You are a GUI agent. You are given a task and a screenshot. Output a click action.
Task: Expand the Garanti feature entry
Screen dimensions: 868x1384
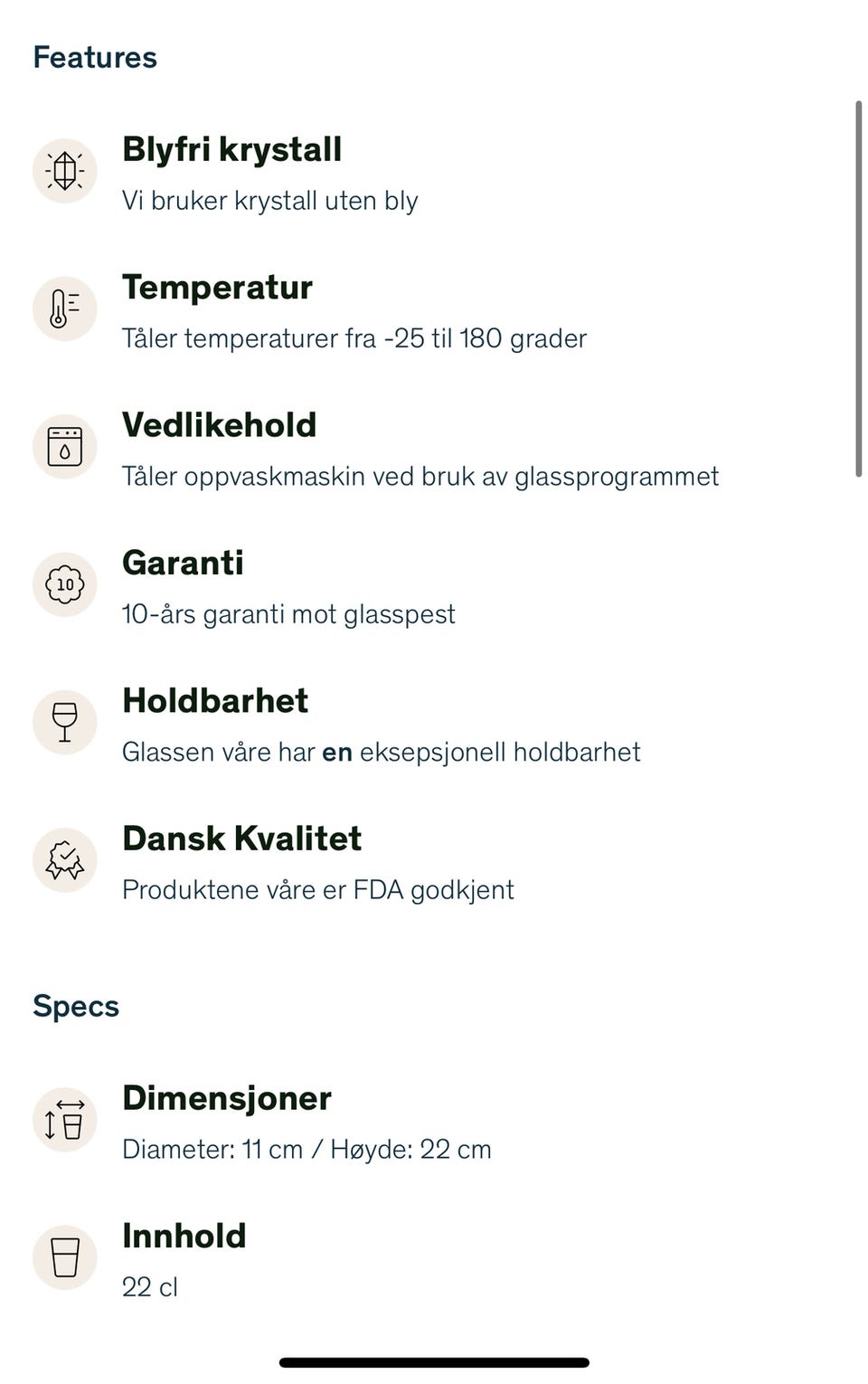[x=183, y=563]
